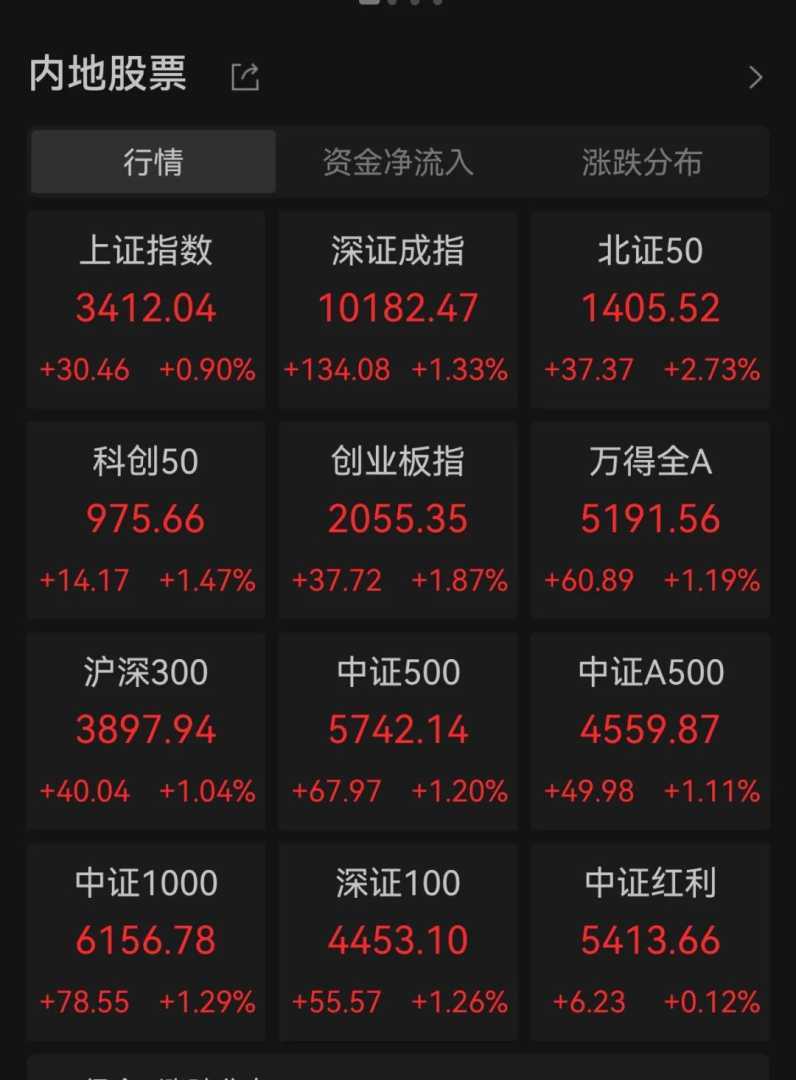Open the 万得全A index card
Screen dimensions: 796x1080
tap(650, 520)
